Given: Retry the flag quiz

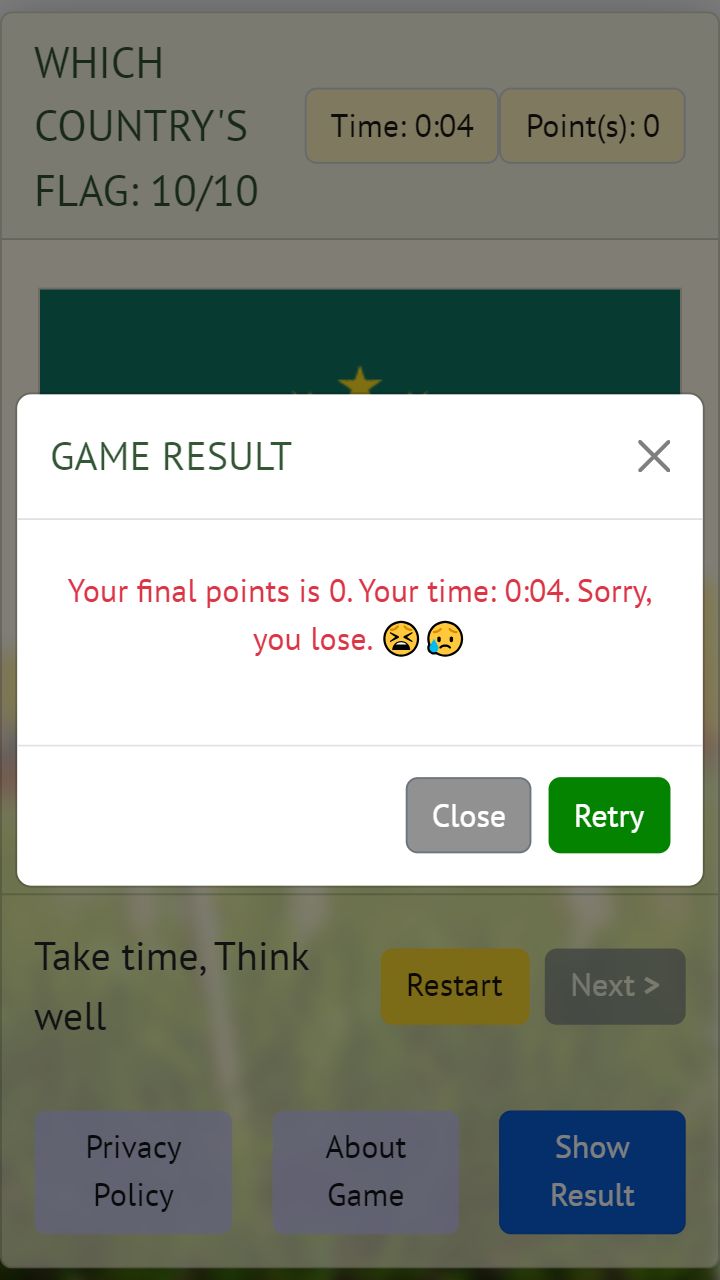Looking at the screenshot, I should coord(609,815).
